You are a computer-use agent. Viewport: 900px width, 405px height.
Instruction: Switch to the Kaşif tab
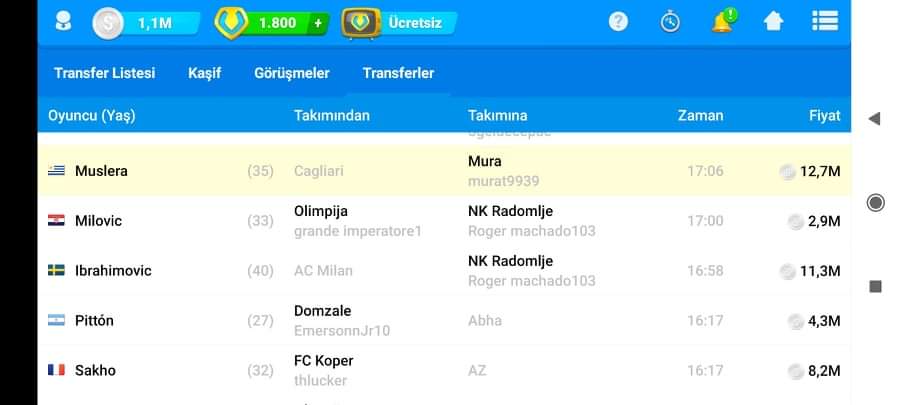pyautogui.click(x=204, y=73)
